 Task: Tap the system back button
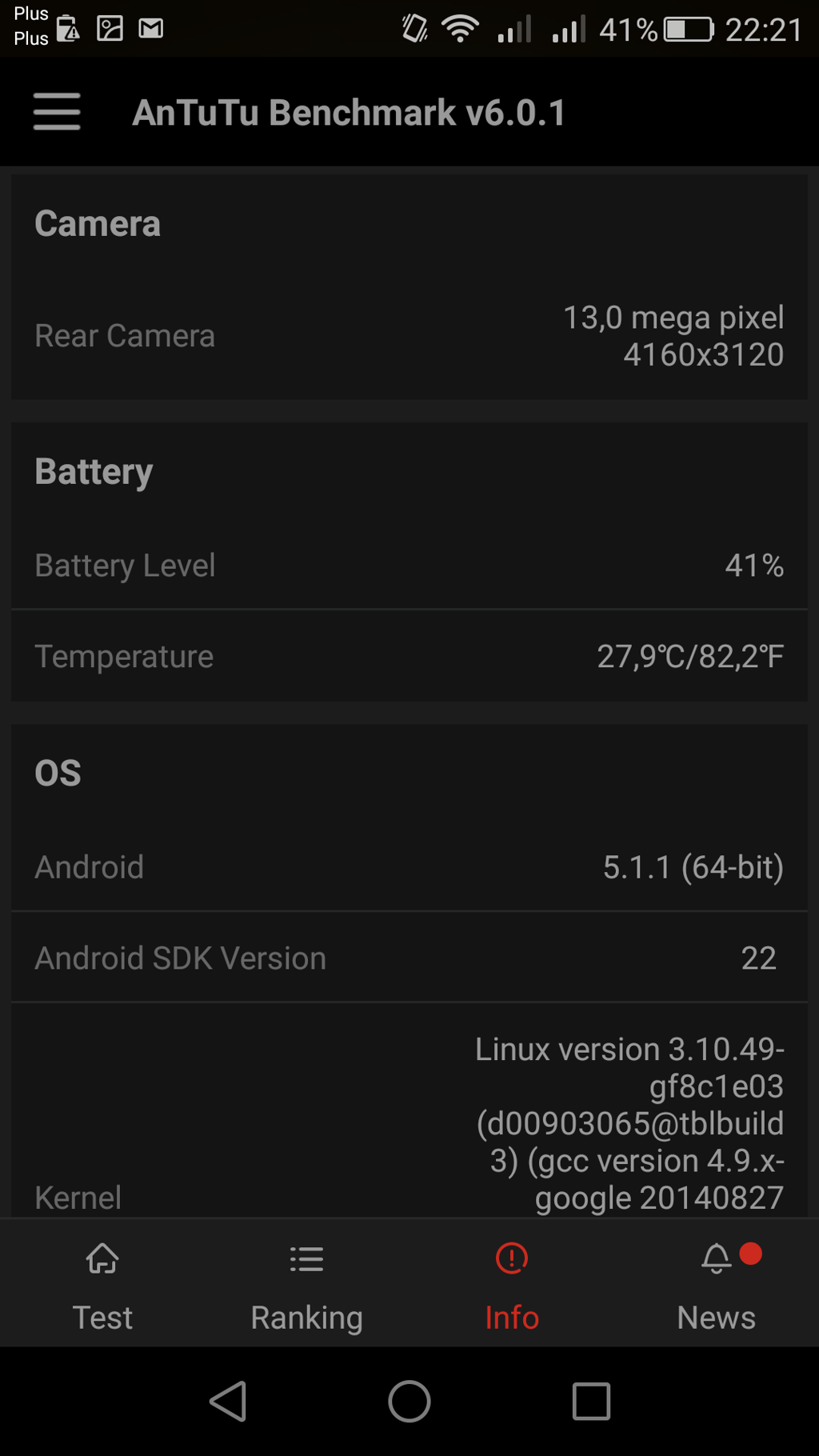tap(228, 1401)
